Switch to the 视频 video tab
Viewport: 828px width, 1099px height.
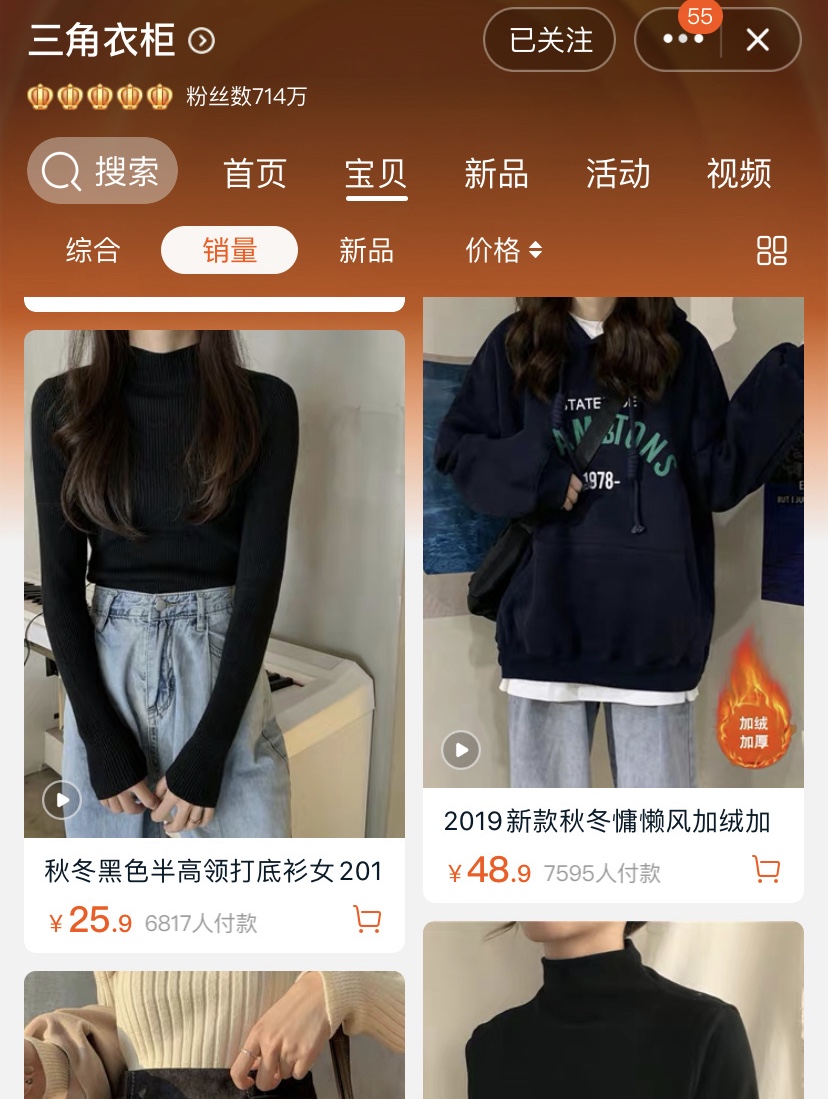(739, 173)
